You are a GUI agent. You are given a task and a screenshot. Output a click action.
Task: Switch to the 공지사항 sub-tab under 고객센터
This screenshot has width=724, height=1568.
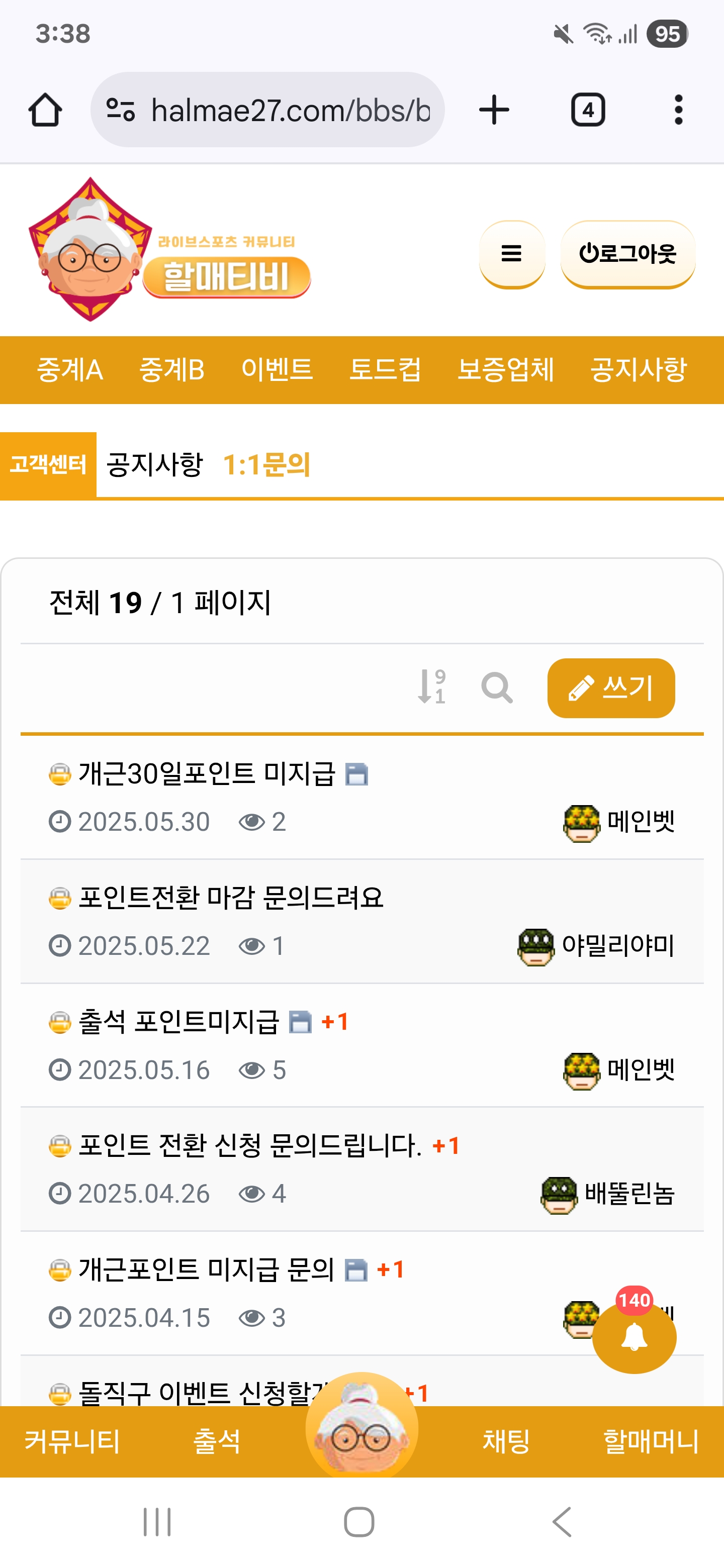pyautogui.click(x=154, y=465)
